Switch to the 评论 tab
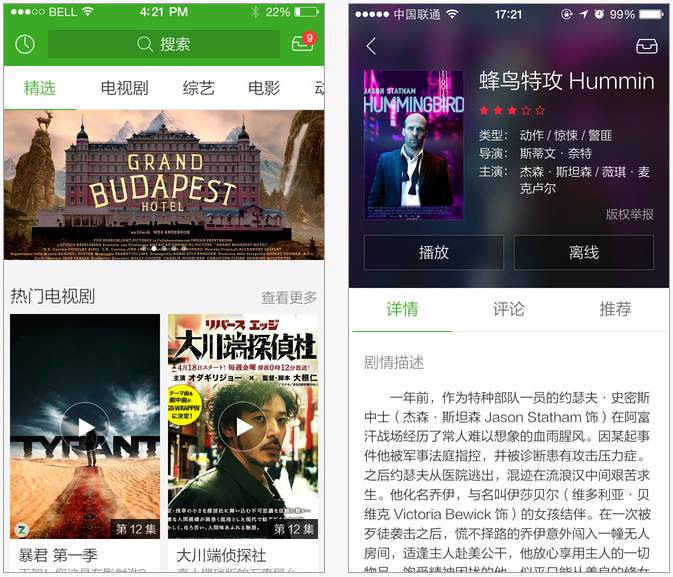This screenshot has width=673, height=577. (x=508, y=309)
